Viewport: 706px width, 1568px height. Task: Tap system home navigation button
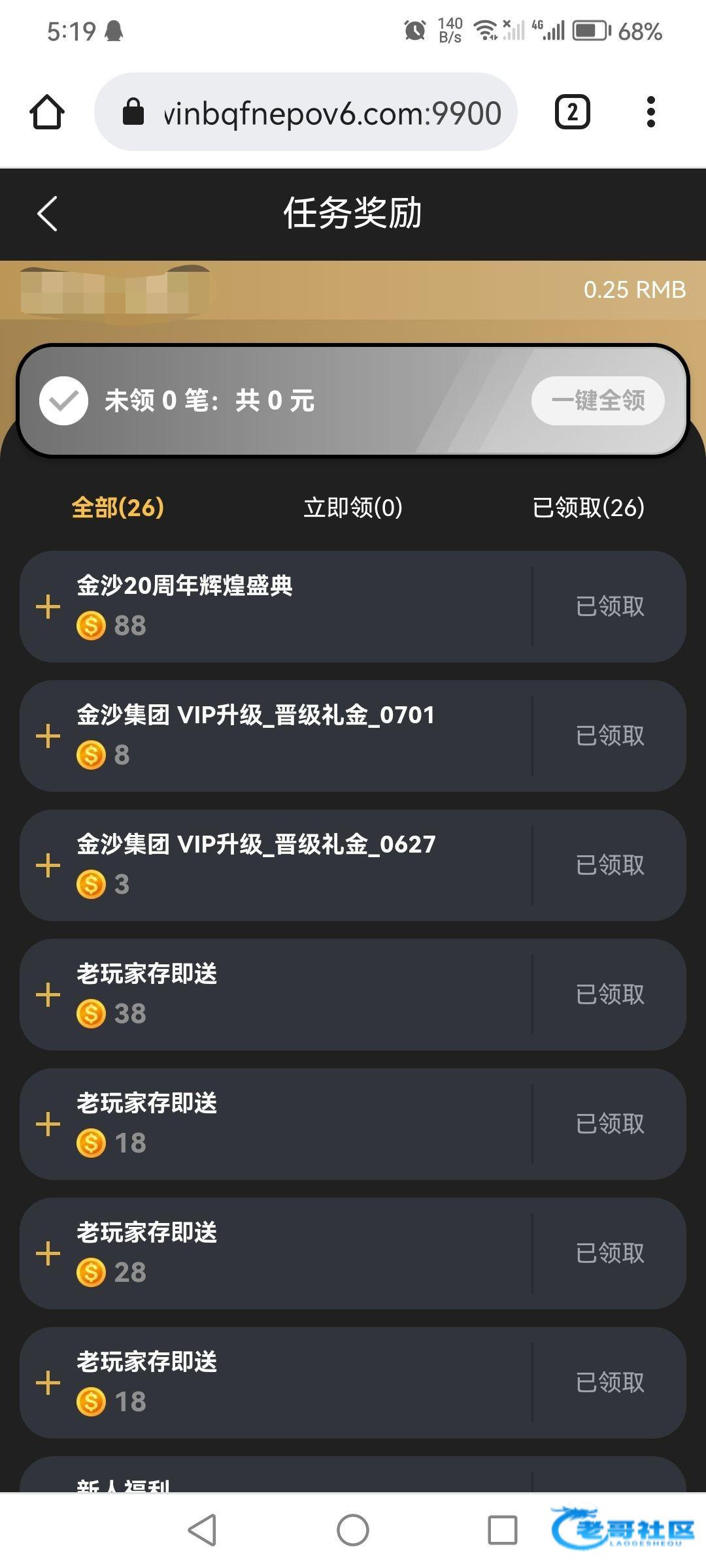[x=353, y=1530]
